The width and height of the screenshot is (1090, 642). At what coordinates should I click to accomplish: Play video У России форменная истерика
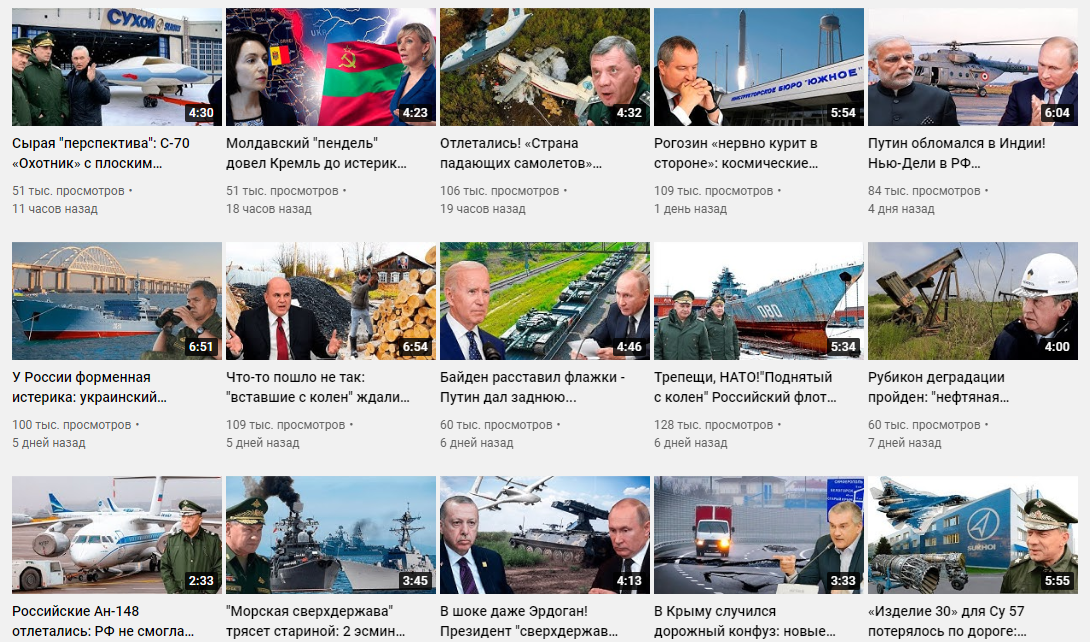[117, 301]
